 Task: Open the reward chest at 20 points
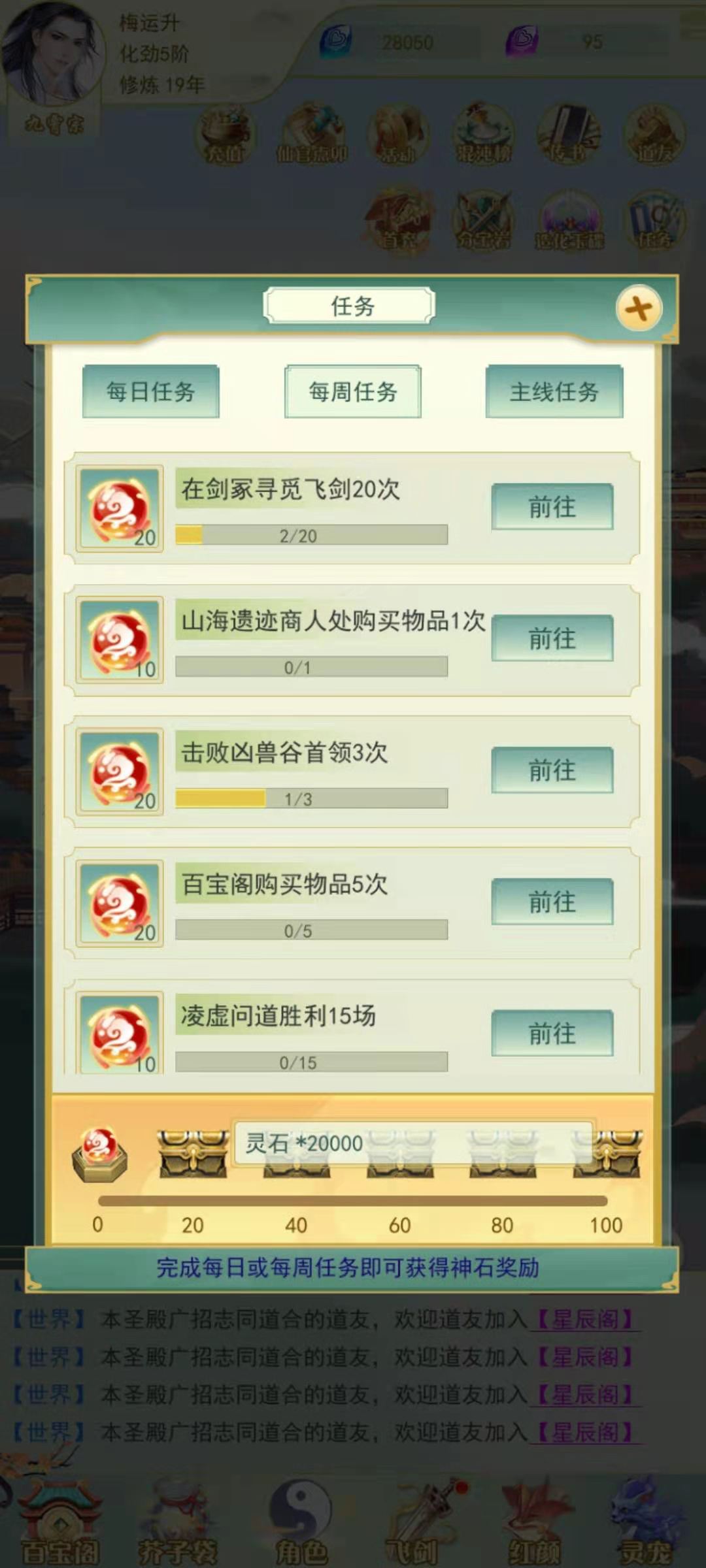point(192,1154)
